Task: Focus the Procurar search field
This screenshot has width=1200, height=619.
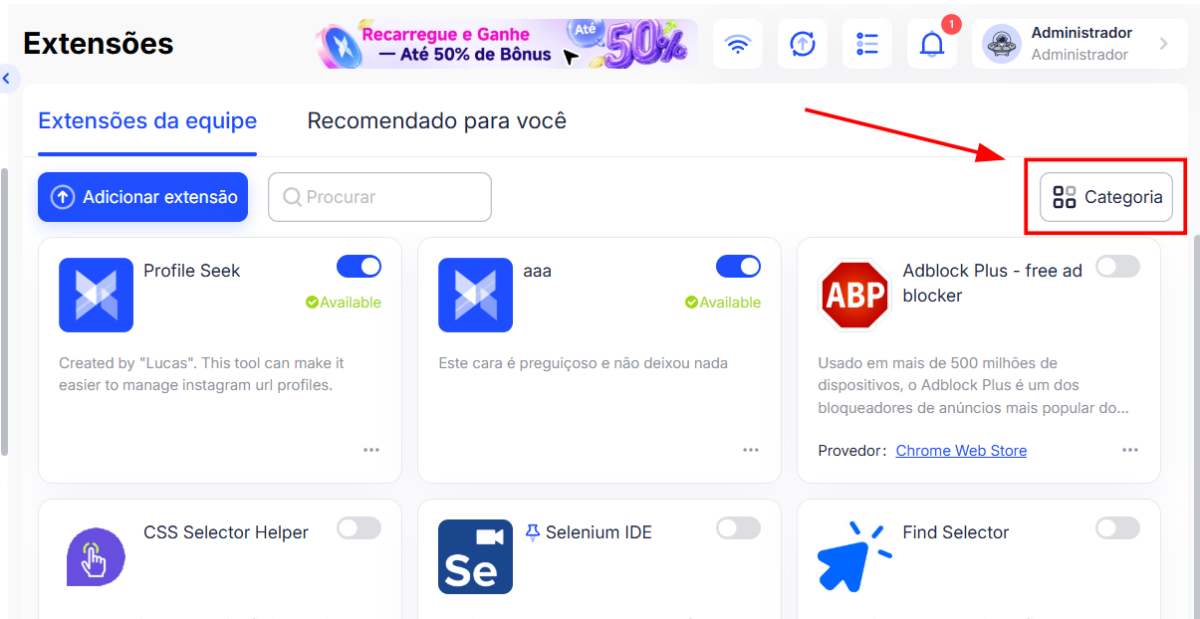Action: tap(380, 197)
